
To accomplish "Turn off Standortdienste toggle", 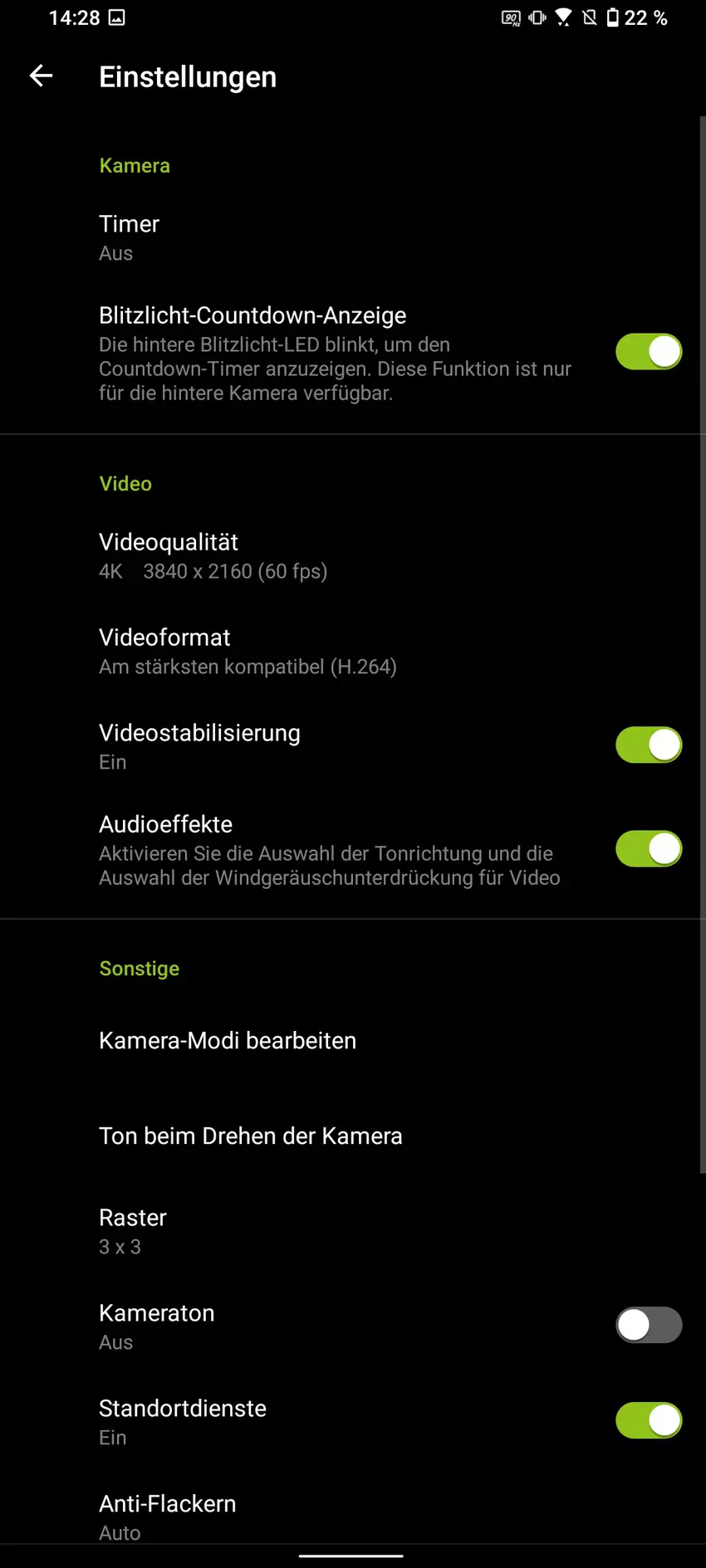I will tap(648, 1421).
